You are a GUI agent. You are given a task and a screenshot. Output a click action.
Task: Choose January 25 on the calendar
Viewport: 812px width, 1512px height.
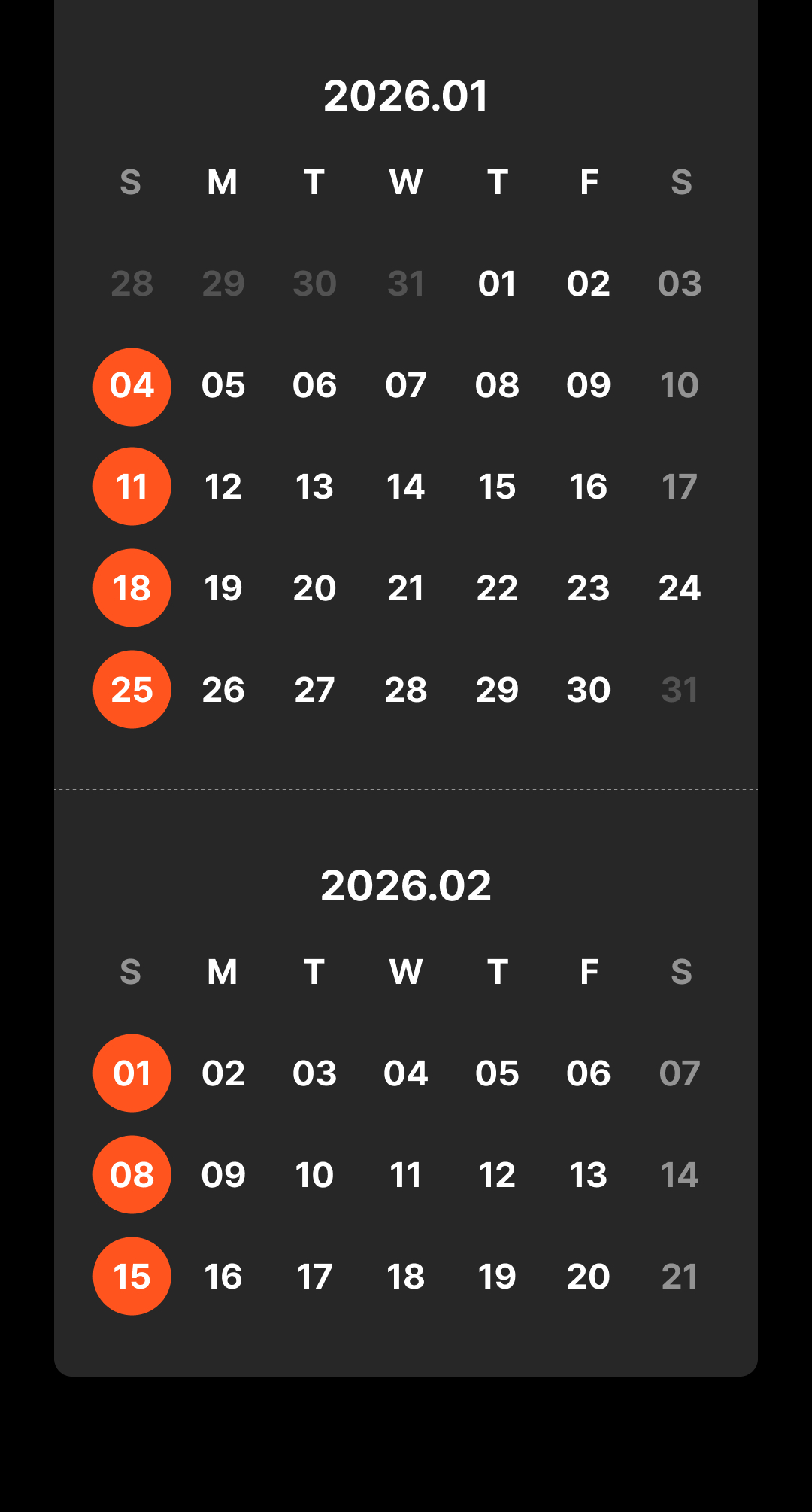132,690
